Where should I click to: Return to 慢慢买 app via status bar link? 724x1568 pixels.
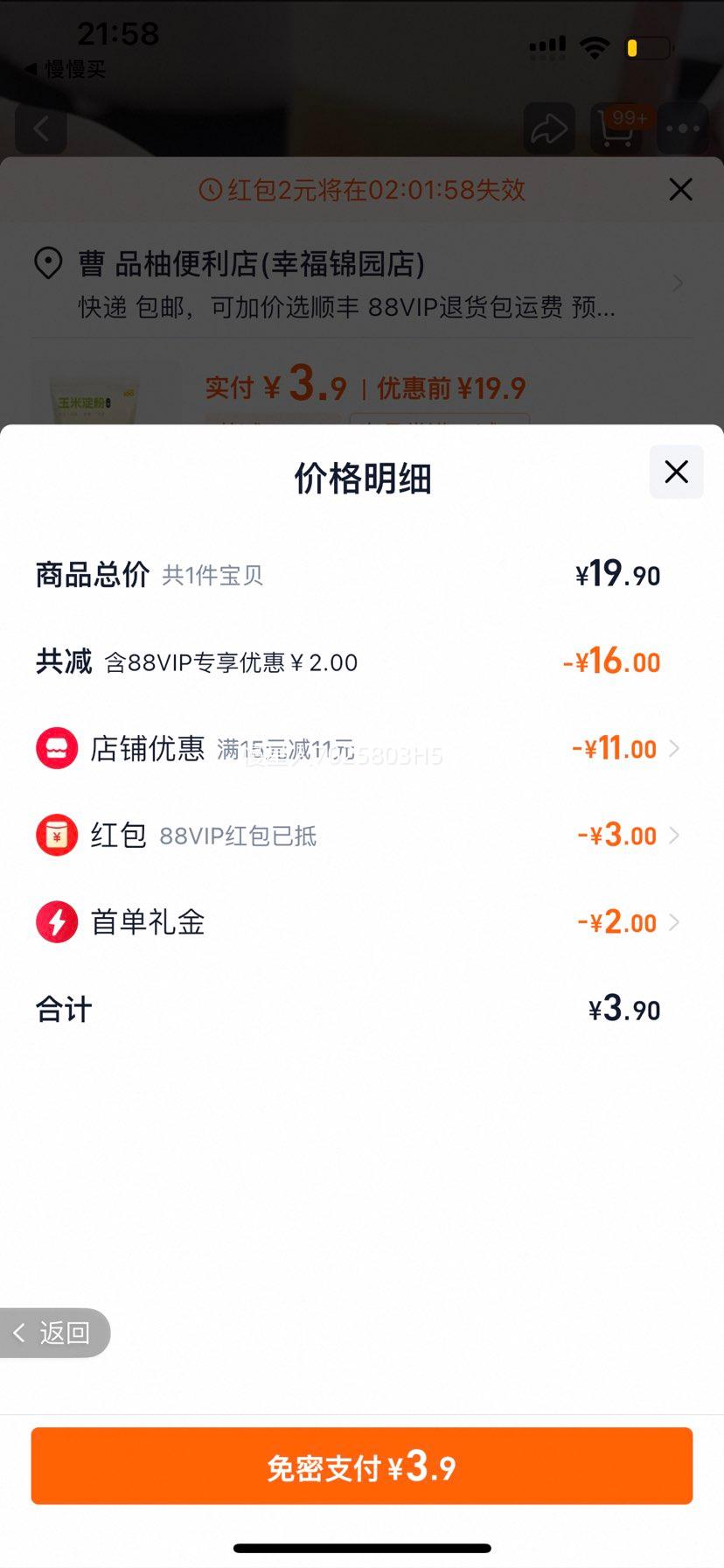[66, 69]
